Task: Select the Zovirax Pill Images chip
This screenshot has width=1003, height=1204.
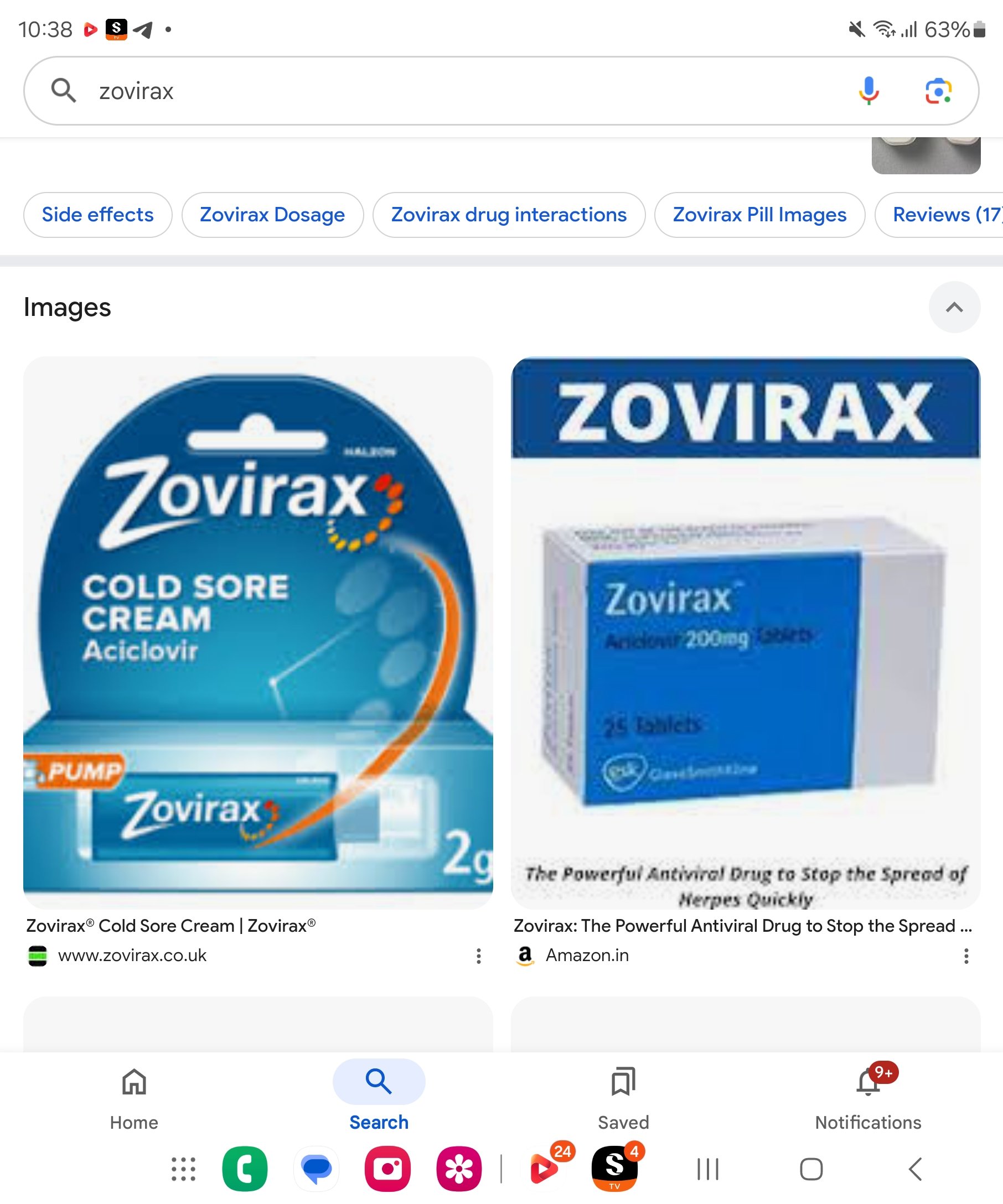Action: [x=759, y=215]
